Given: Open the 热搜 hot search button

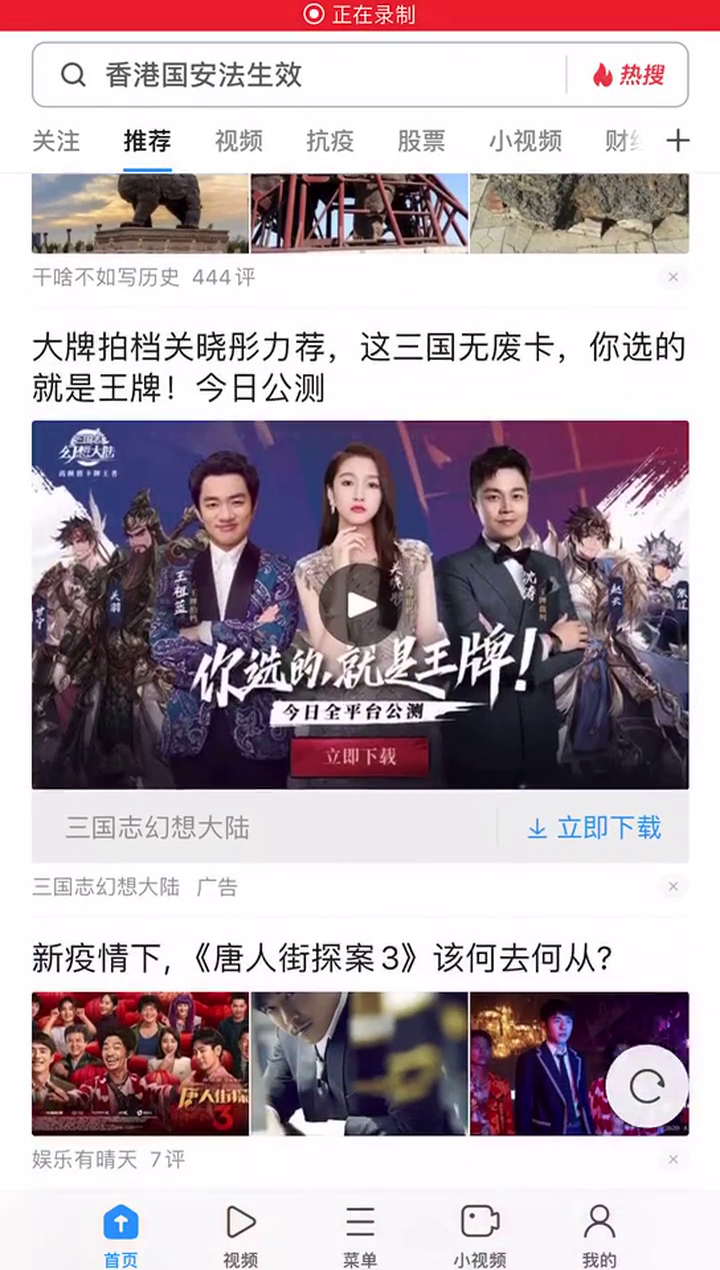Looking at the screenshot, I should (x=628, y=75).
